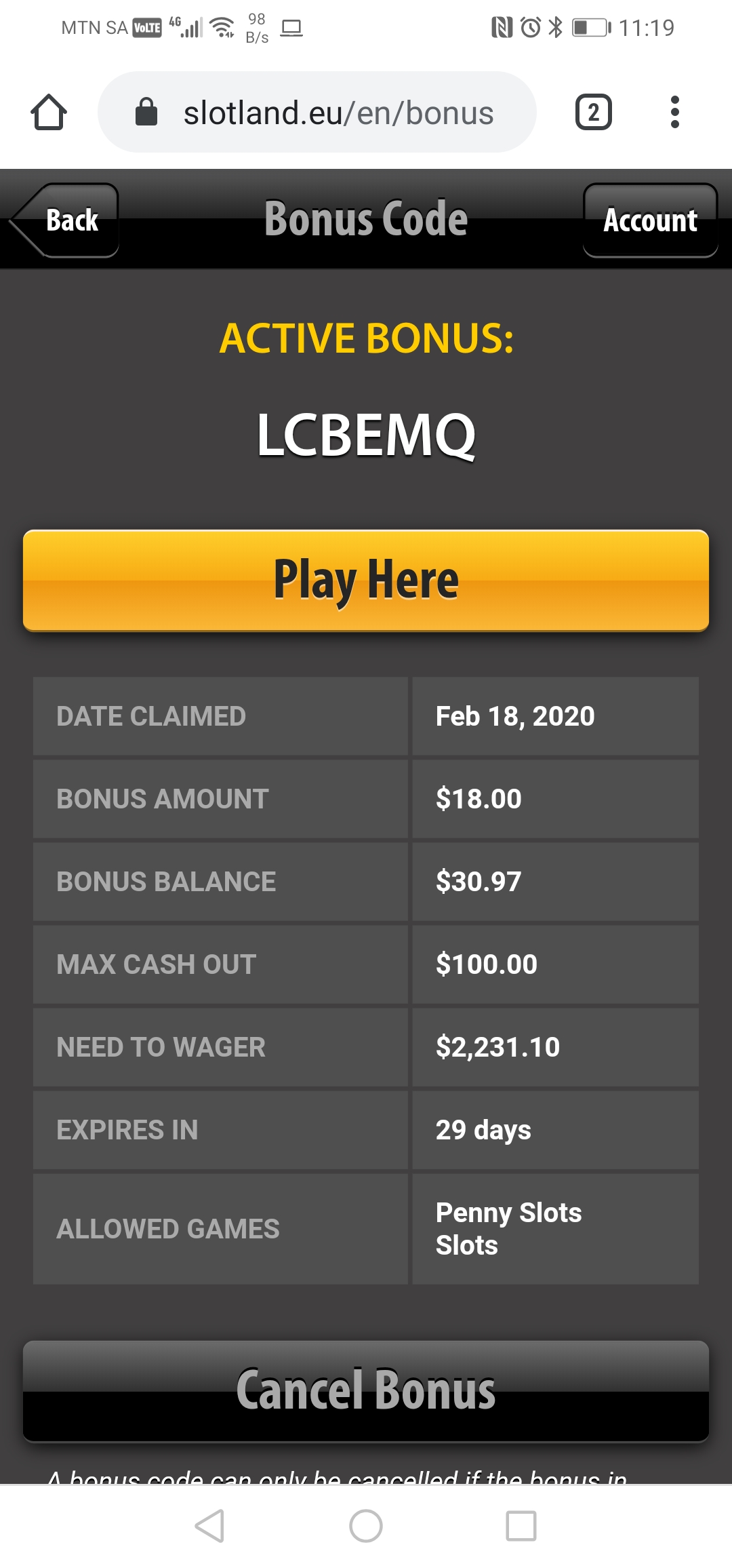
Task: Tap the system recent apps button
Action: coord(521,1526)
